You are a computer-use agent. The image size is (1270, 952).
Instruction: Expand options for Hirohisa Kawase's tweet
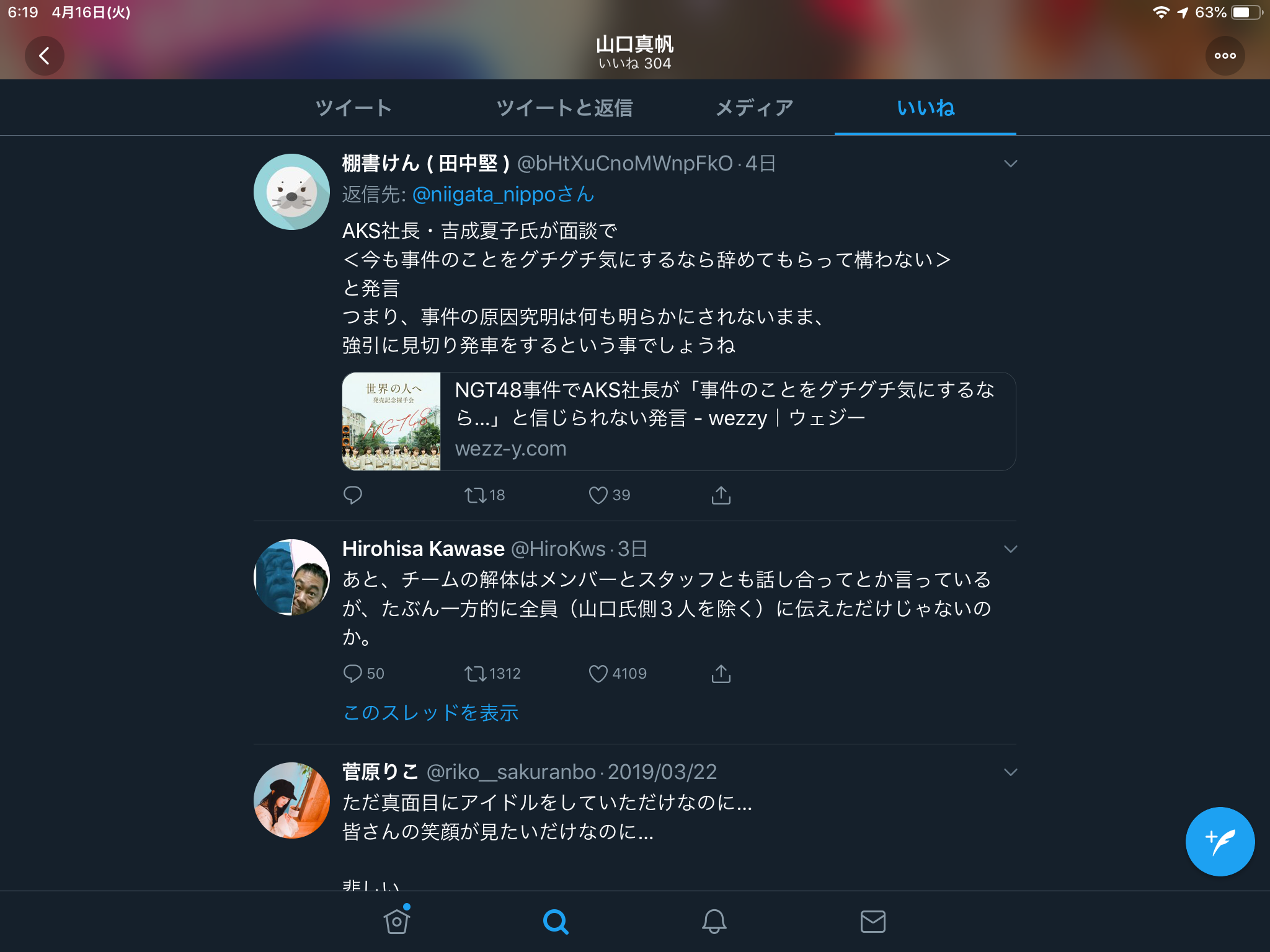click(x=1010, y=549)
